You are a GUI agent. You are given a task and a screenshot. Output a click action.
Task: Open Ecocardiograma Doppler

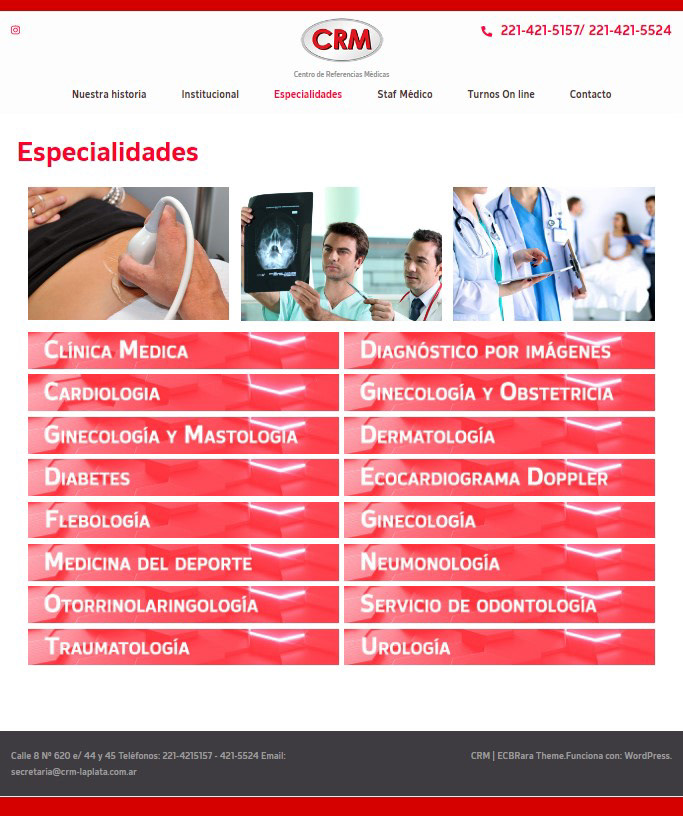(499, 477)
